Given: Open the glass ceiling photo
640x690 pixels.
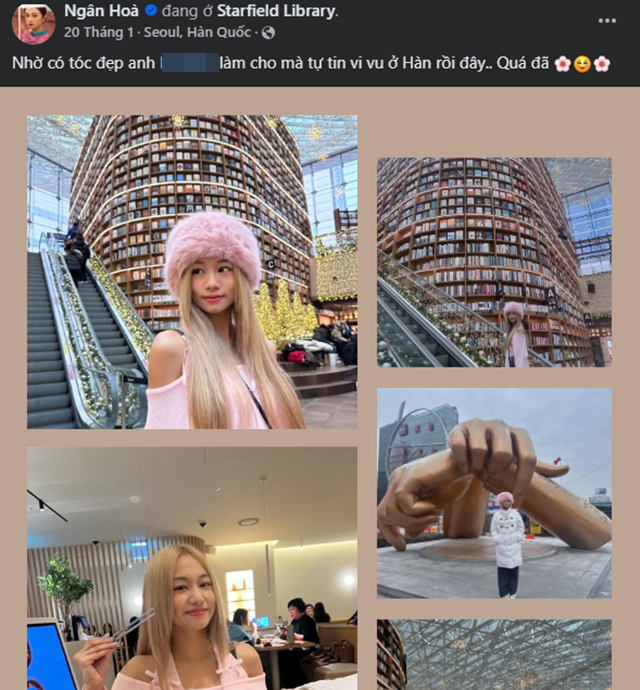Looking at the screenshot, I should point(494,655).
